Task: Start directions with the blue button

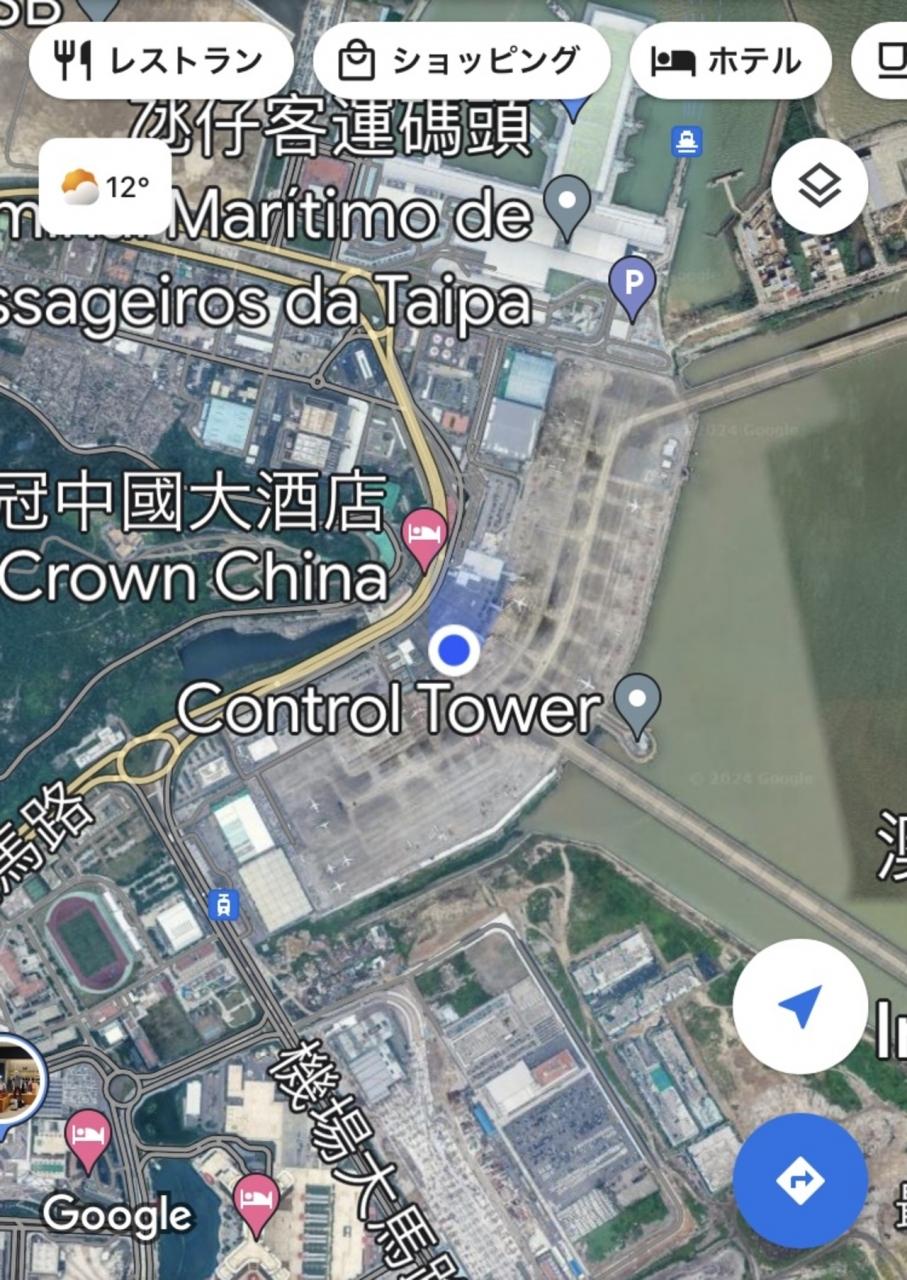Action: point(799,1181)
